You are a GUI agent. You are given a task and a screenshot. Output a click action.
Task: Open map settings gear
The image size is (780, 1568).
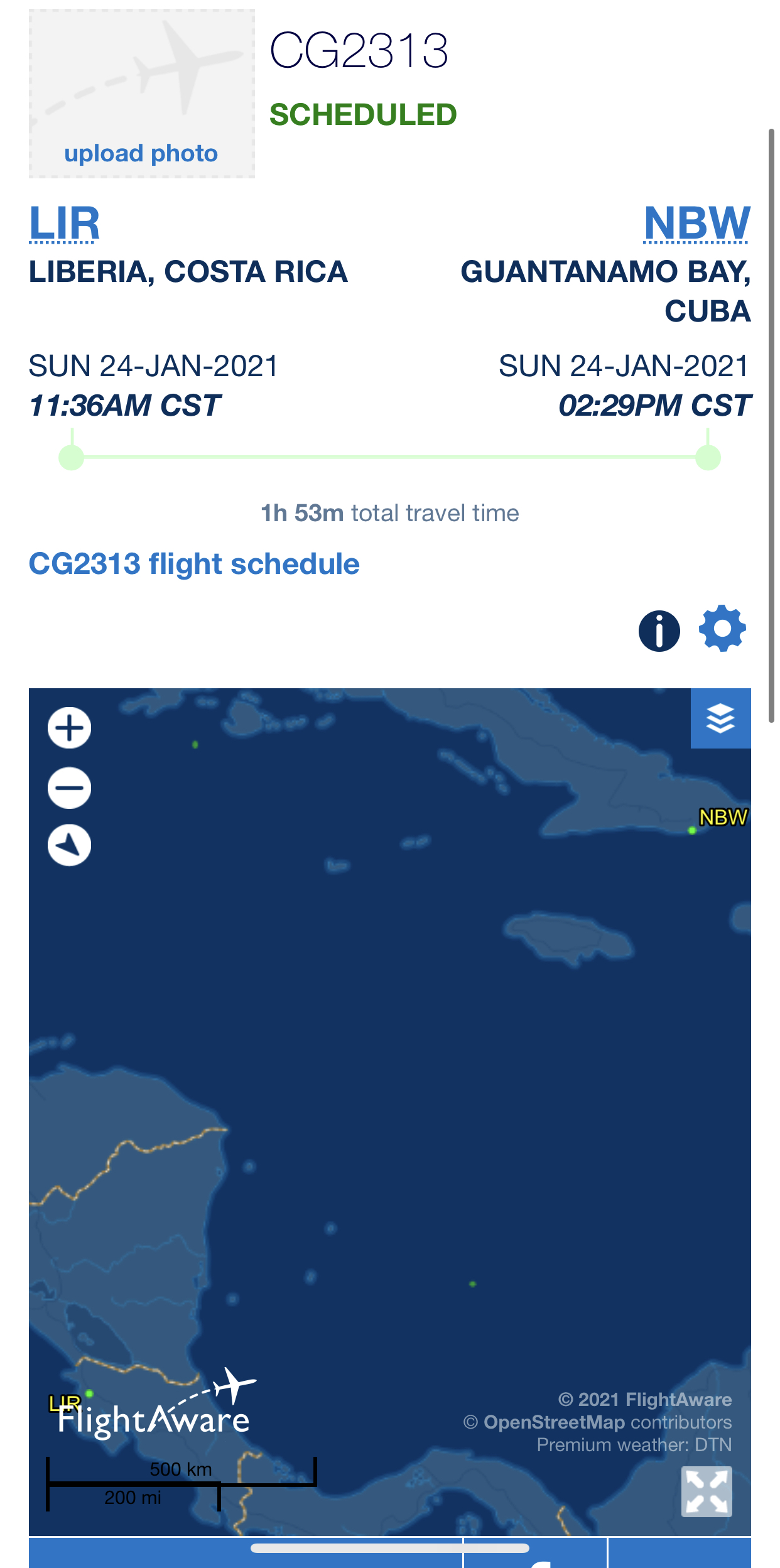(x=722, y=629)
